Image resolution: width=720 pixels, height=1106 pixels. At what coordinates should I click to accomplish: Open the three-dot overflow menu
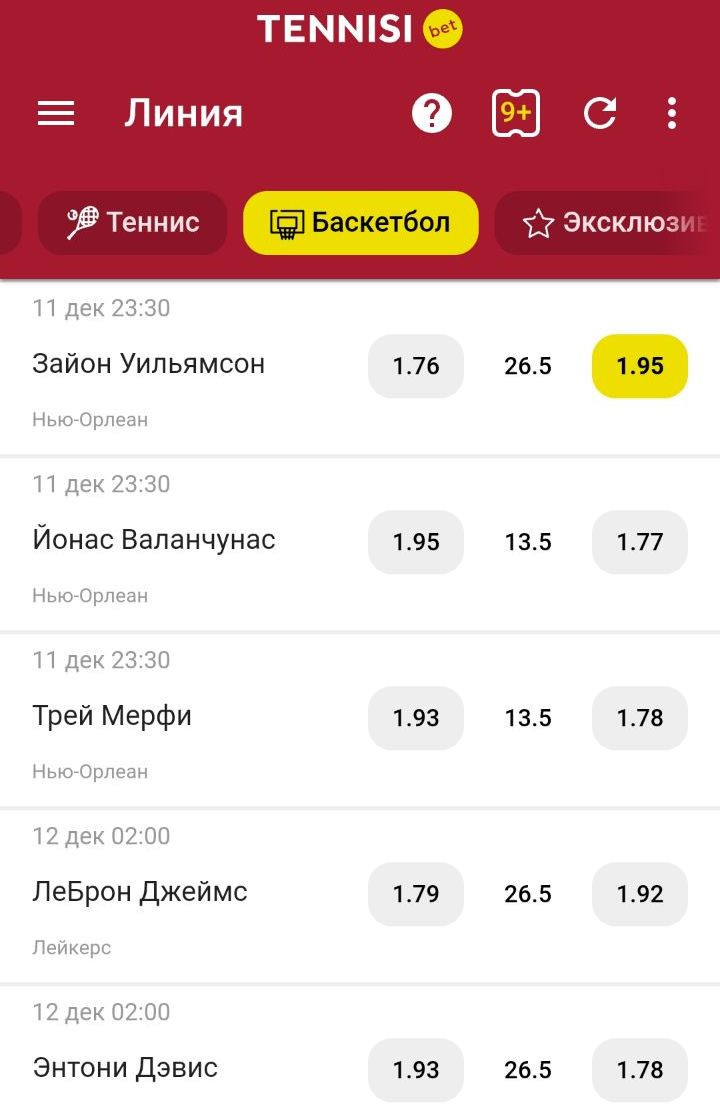pos(672,114)
